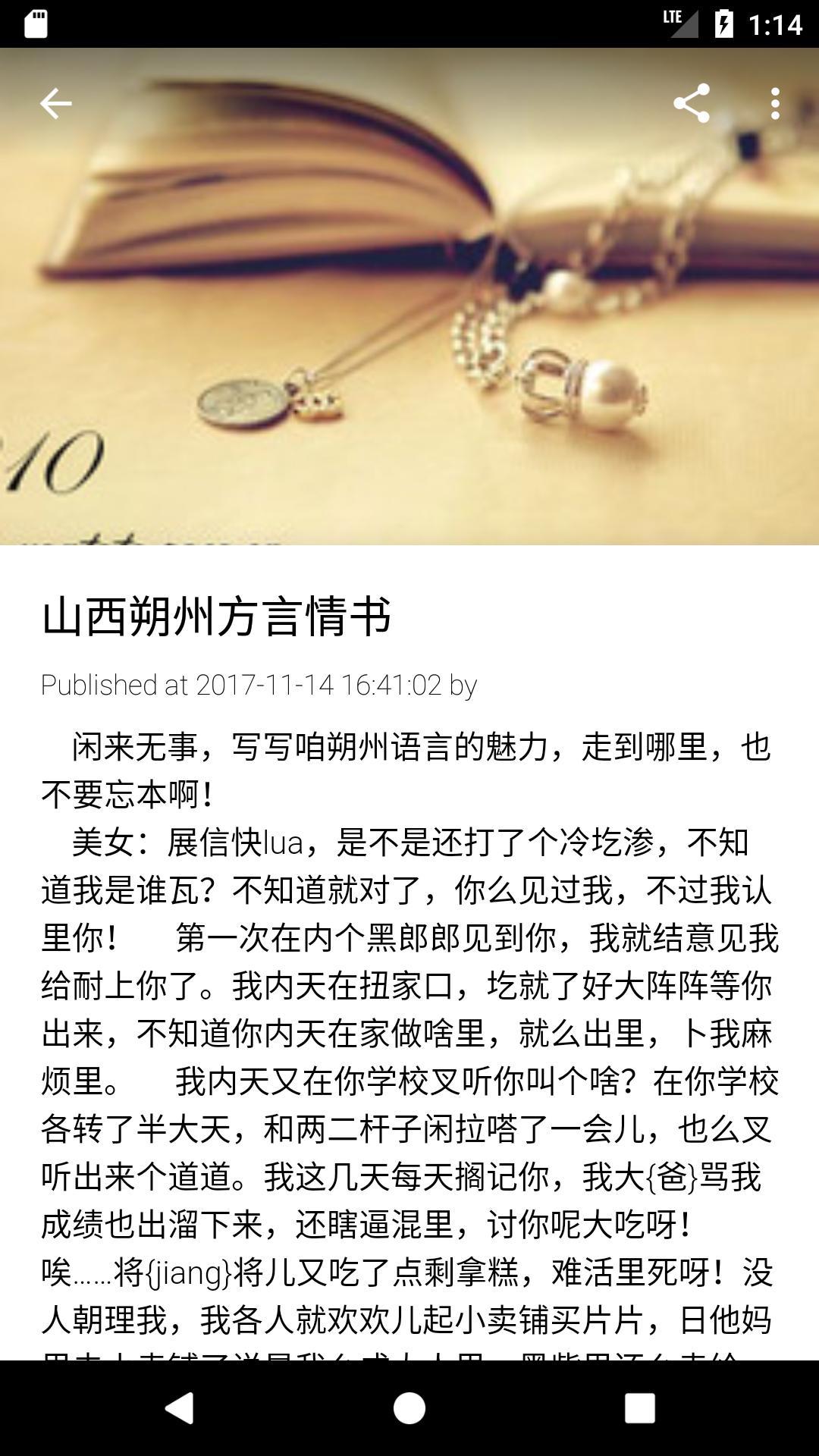
Task: Tap the system back button
Action: [180, 1408]
